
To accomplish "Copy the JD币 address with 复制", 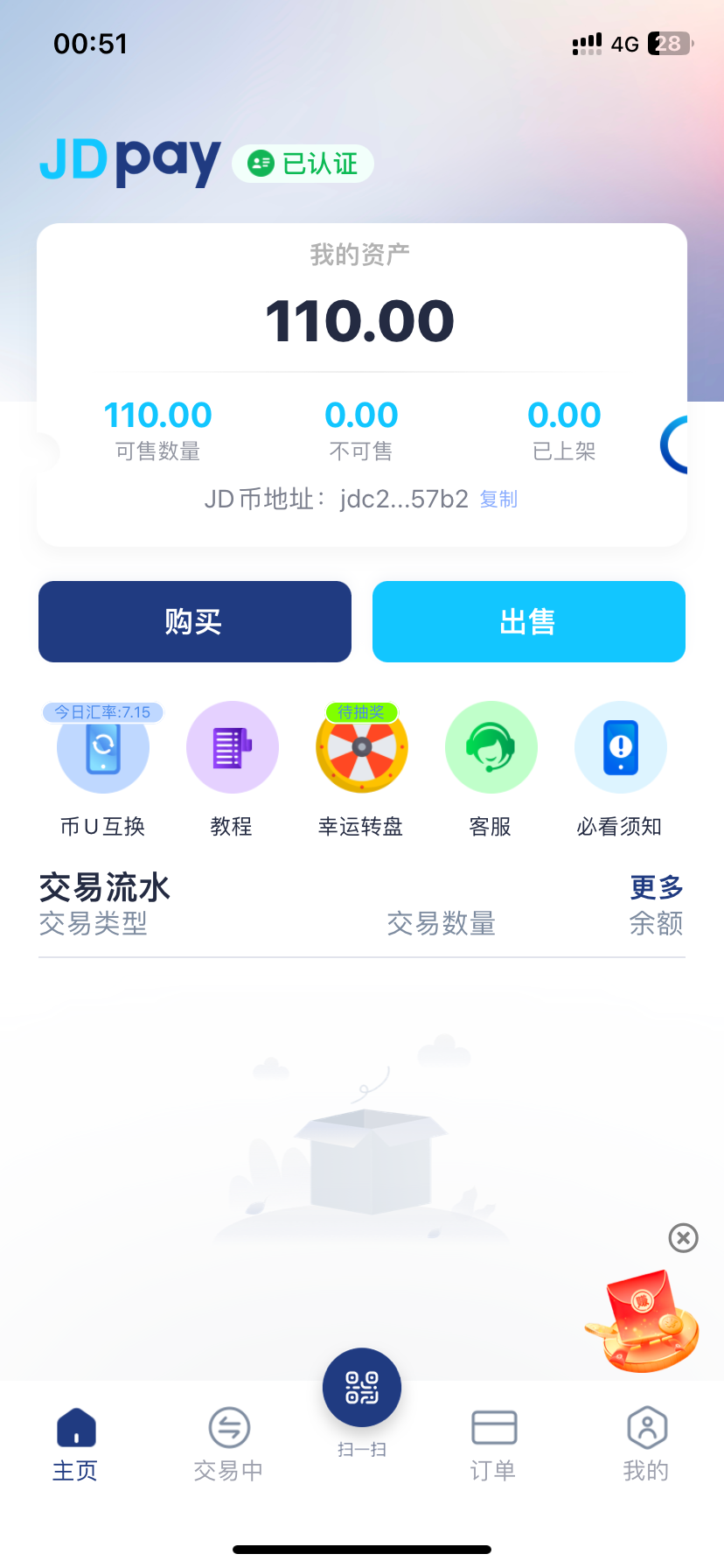I will [x=498, y=500].
